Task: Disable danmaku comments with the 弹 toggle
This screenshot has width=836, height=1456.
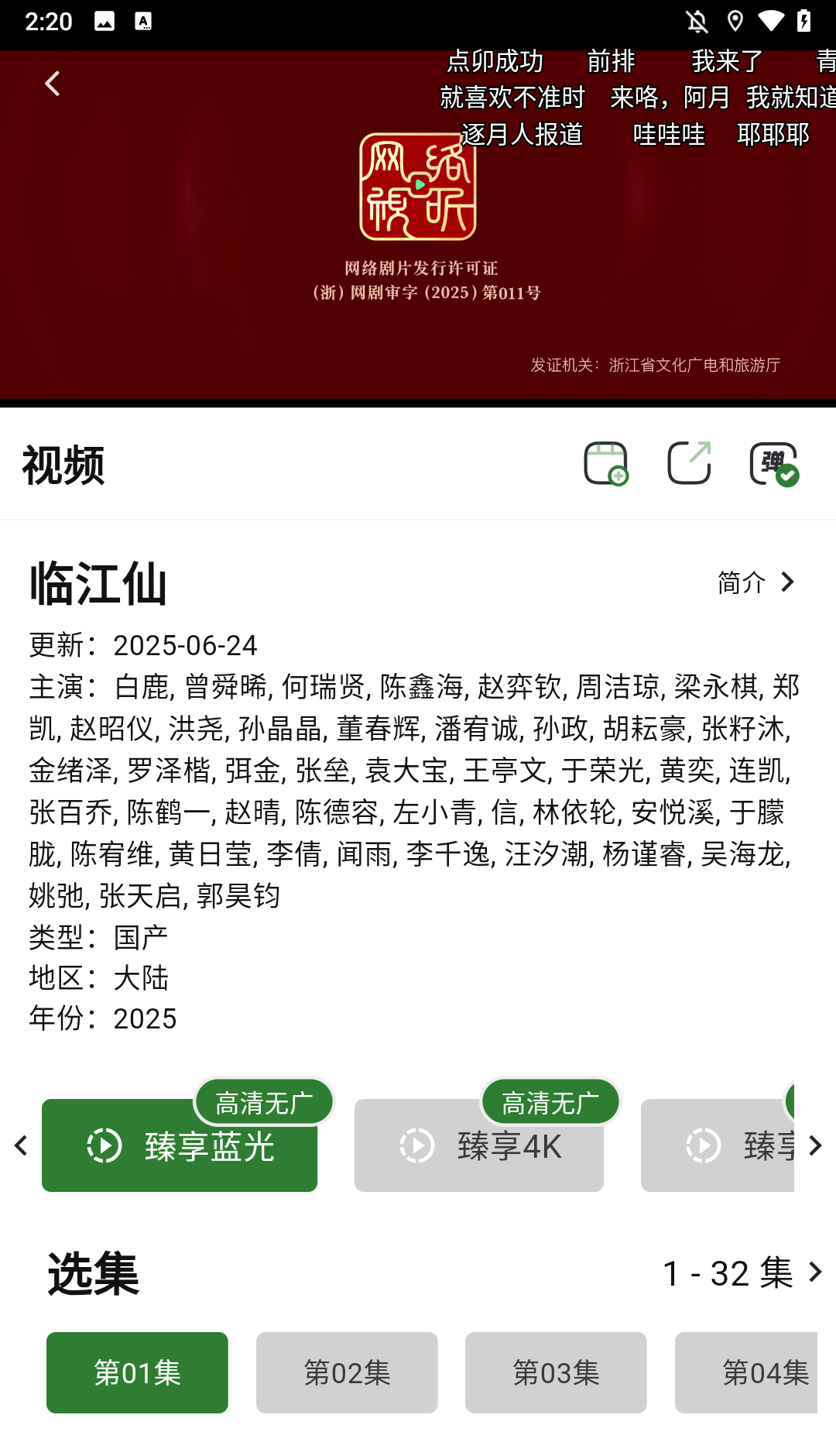Action: click(x=773, y=463)
